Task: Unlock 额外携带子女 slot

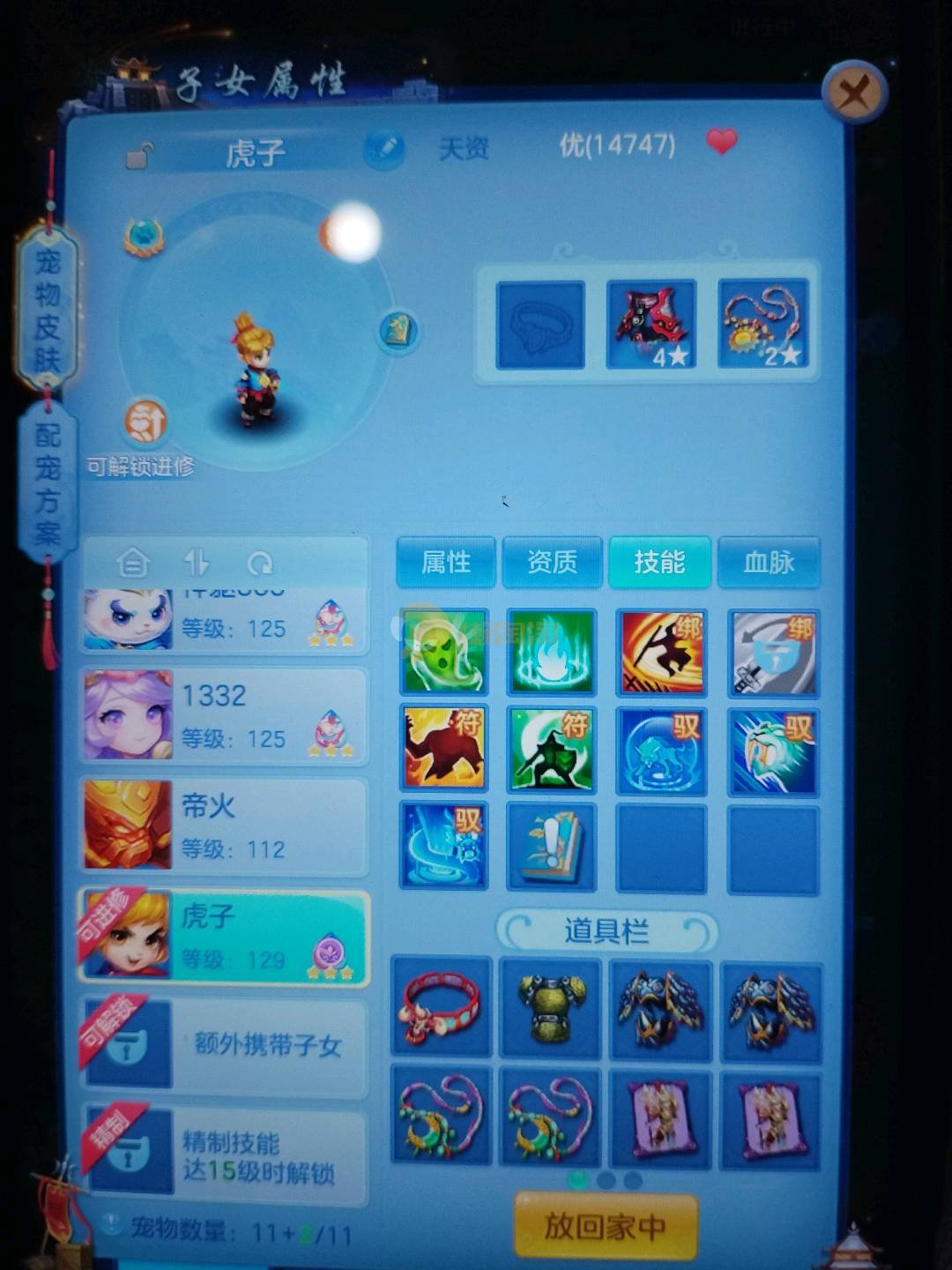Action: (224, 1046)
